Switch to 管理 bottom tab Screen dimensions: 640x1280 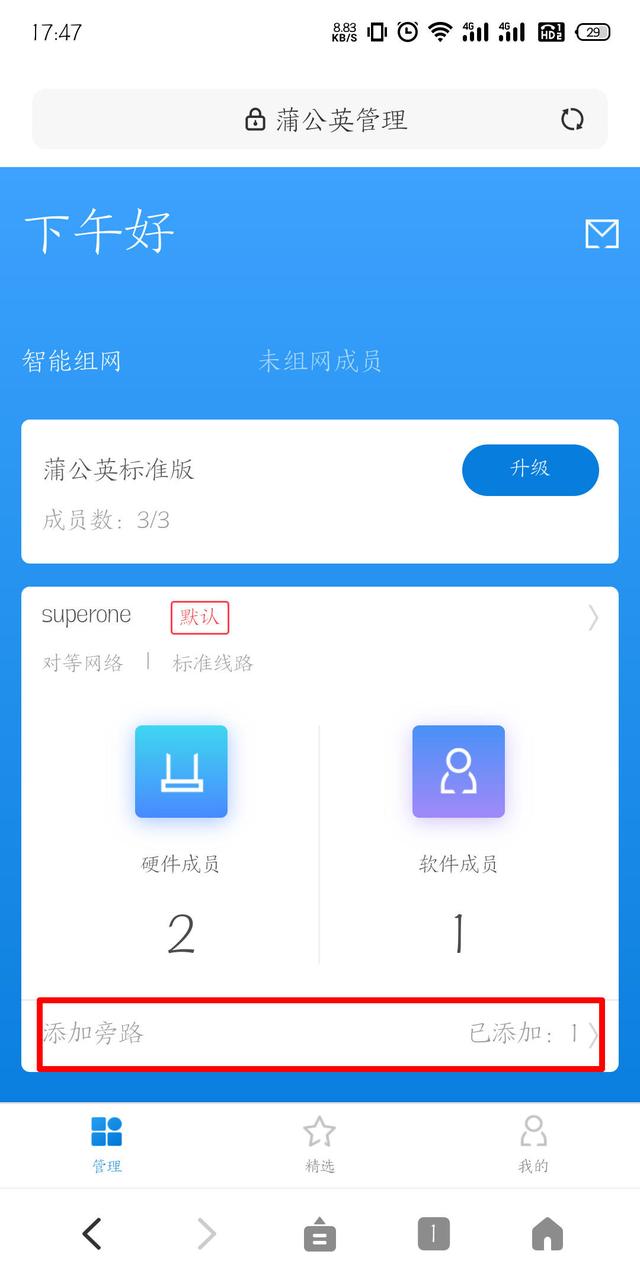[x=106, y=1144]
